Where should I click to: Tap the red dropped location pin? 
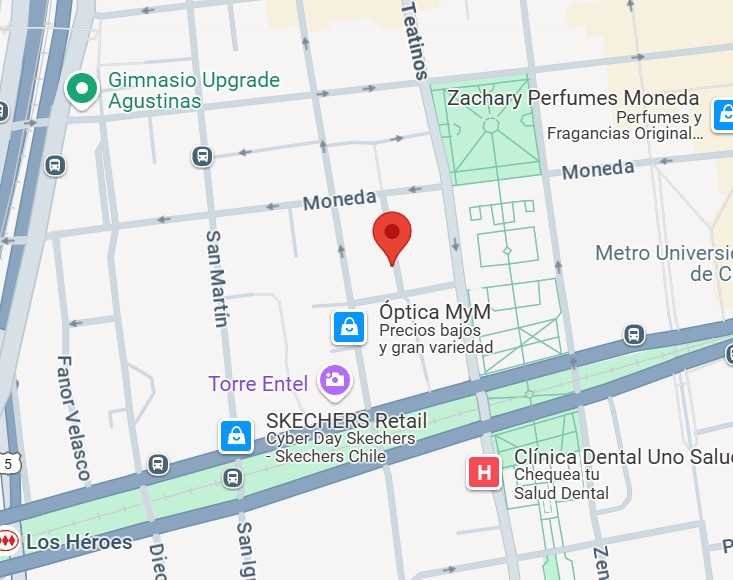point(392,235)
